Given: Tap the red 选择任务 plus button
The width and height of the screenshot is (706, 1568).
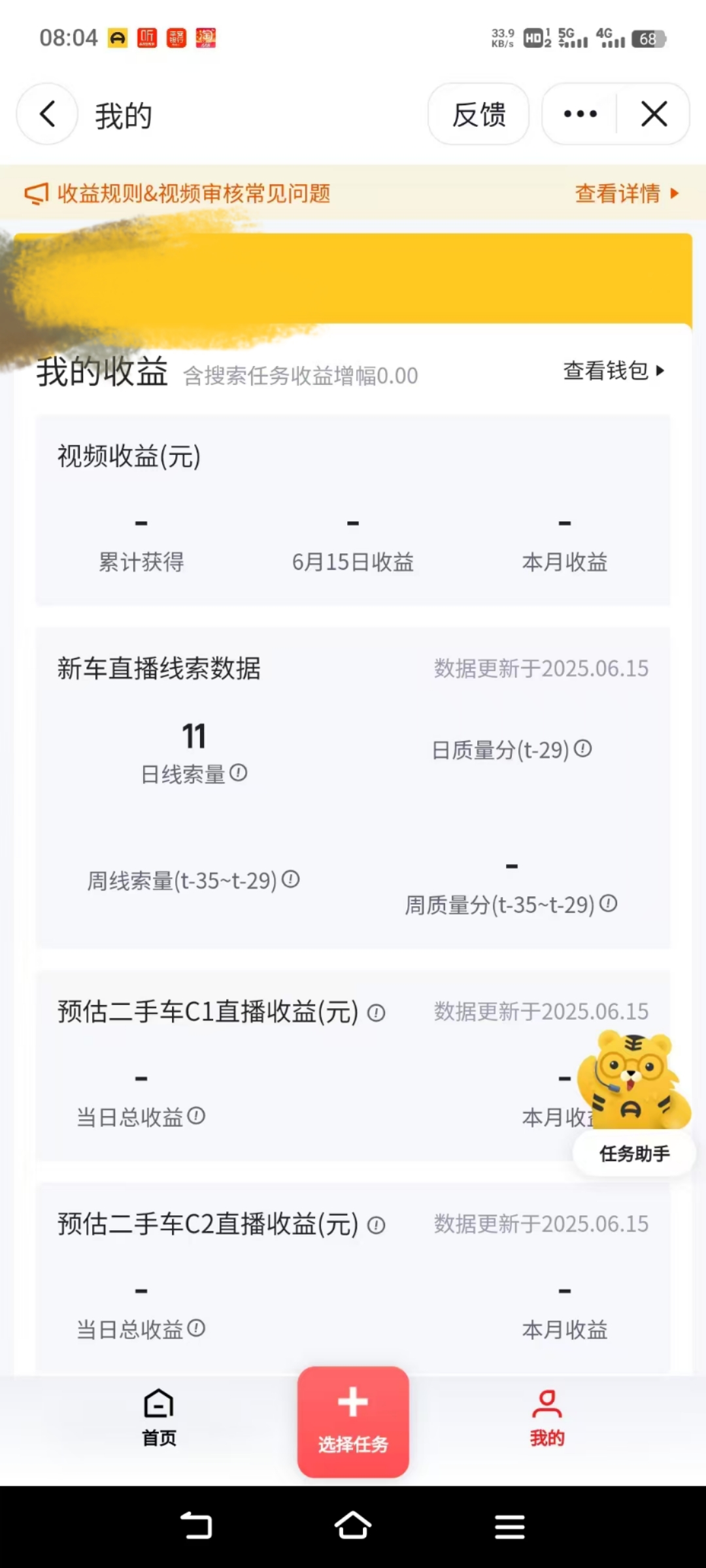Looking at the screenshot, I should [353, 1422].
